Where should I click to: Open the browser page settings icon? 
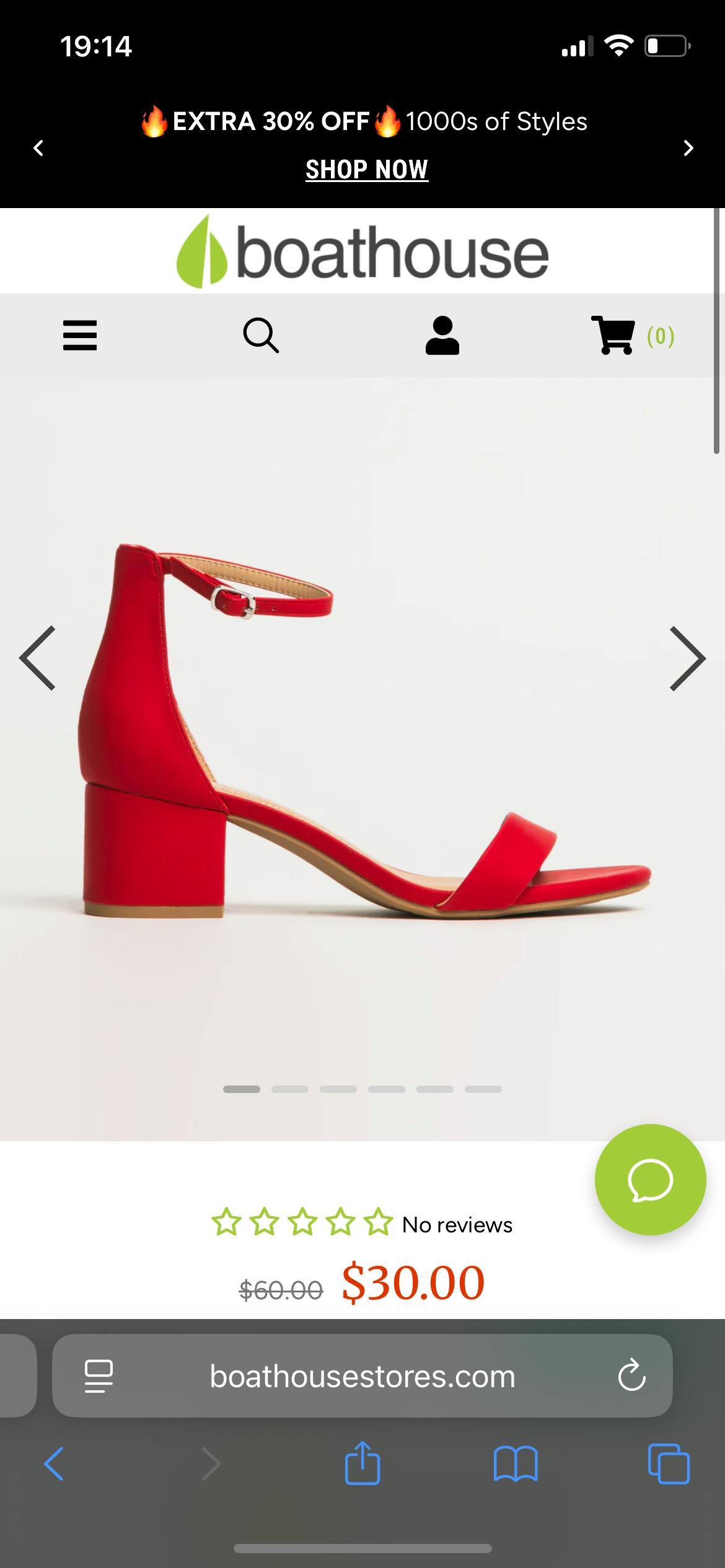click(99, 1376)
